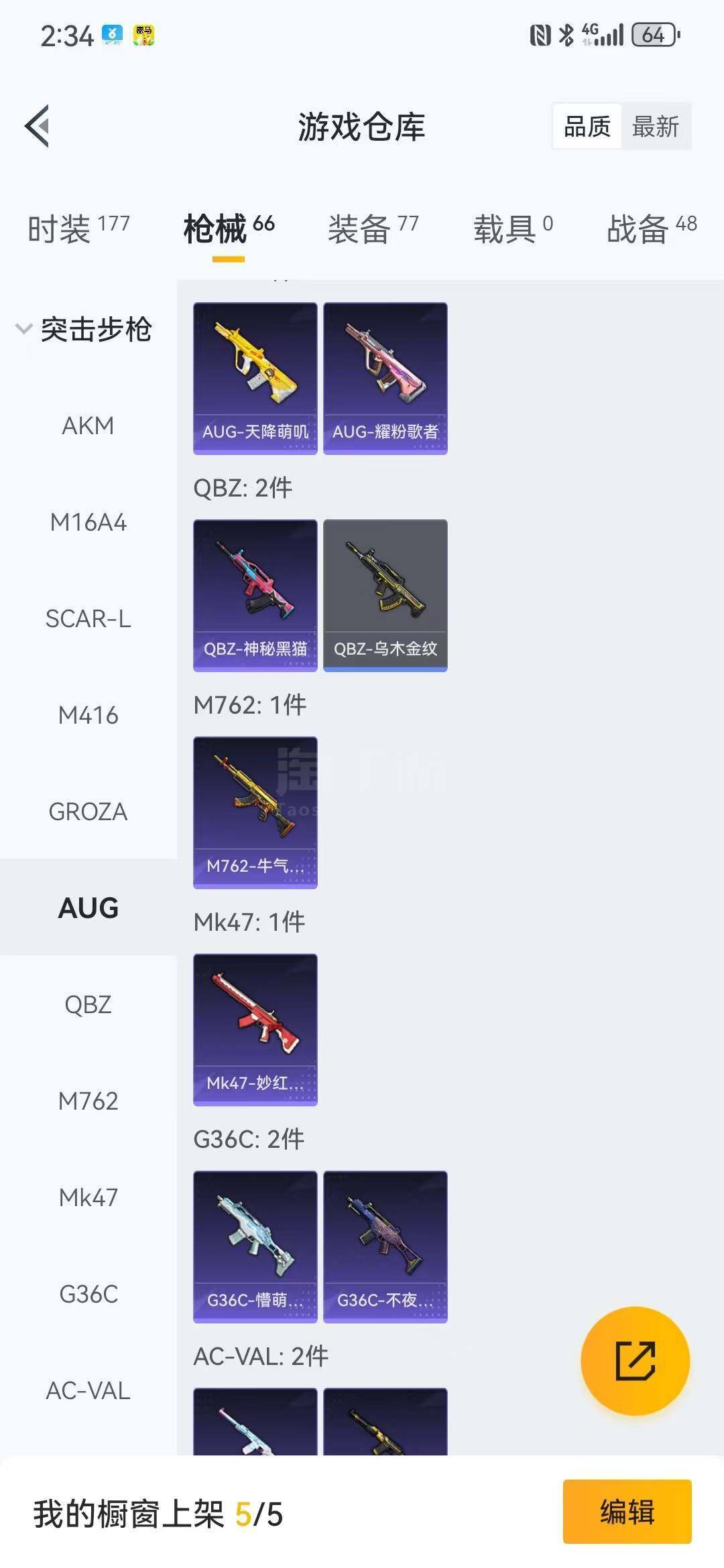Screen dimensions: 724x1568
Task: Tap the 编辑 button
Action: [627, 1512]
